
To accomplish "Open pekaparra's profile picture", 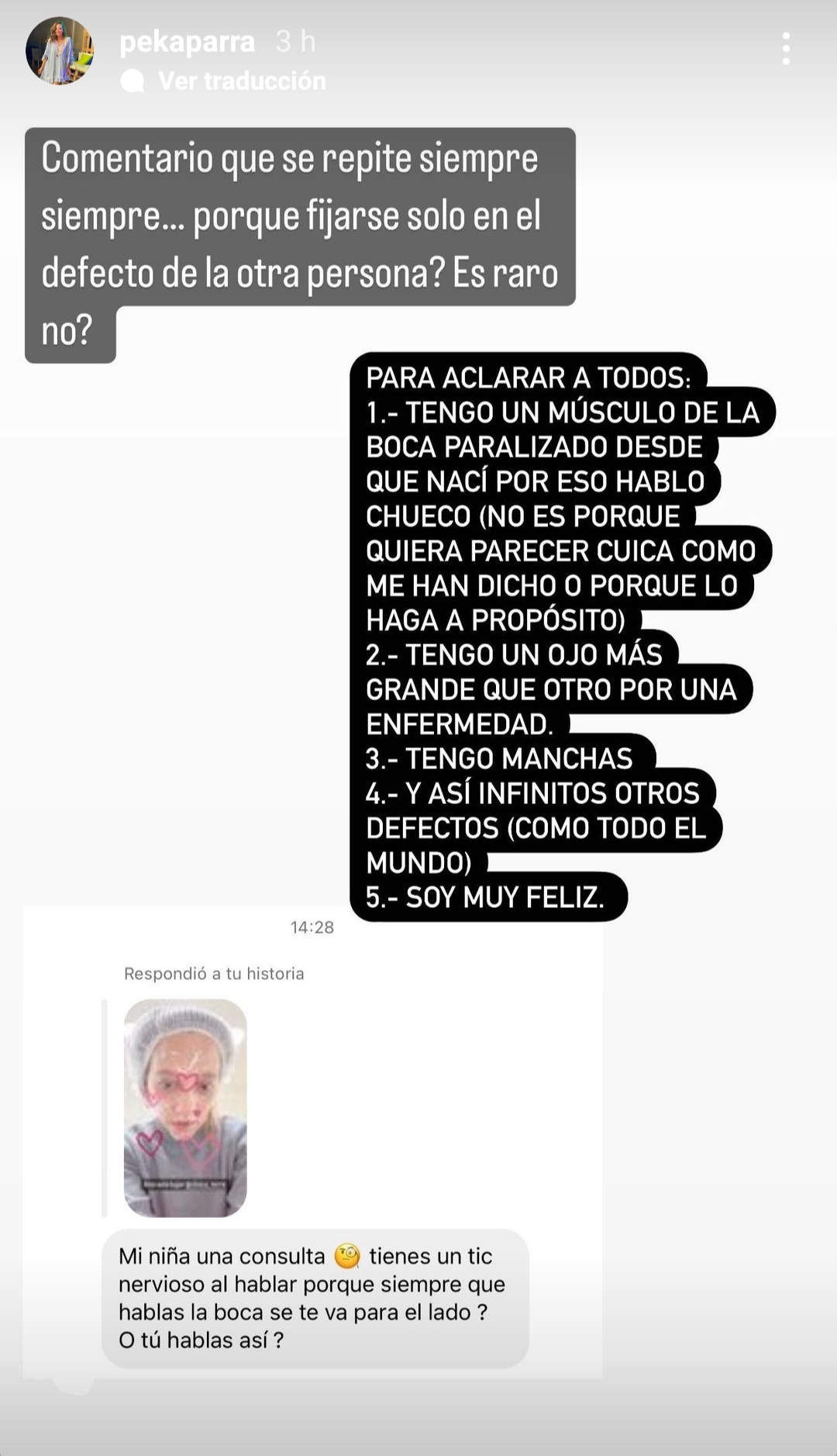I will pos(59,51).
